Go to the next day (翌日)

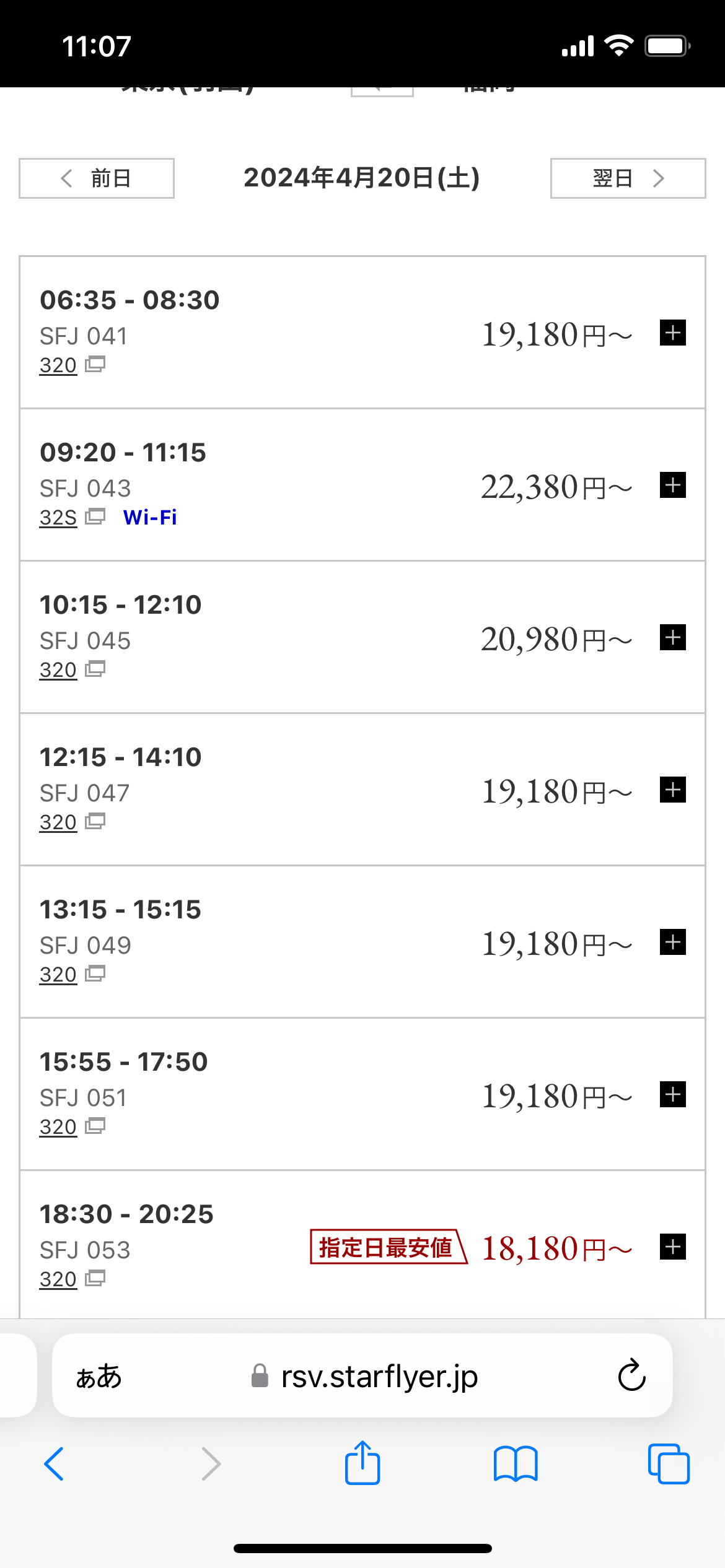pos(628,178)
